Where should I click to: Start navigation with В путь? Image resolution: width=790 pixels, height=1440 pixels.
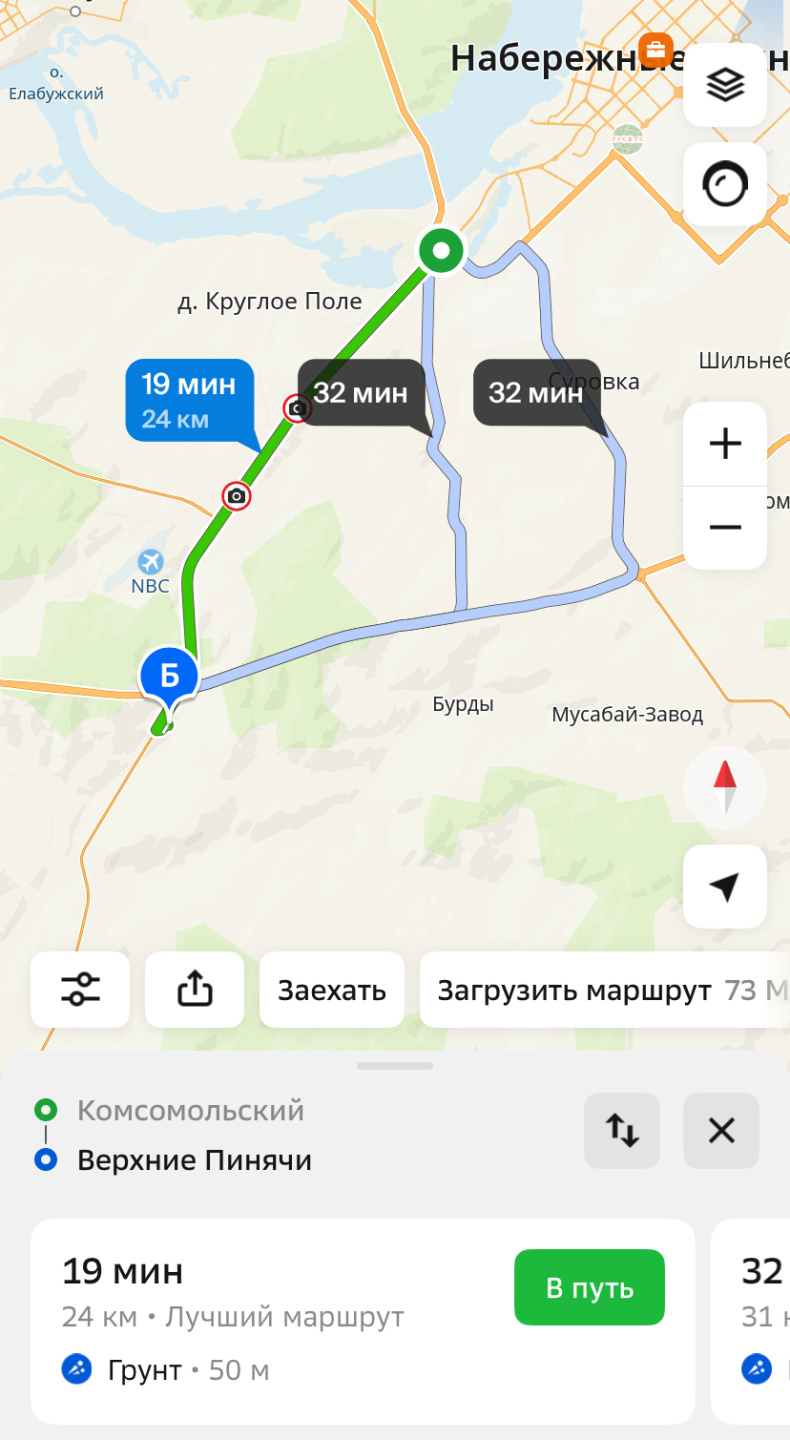pos(589,1288)
